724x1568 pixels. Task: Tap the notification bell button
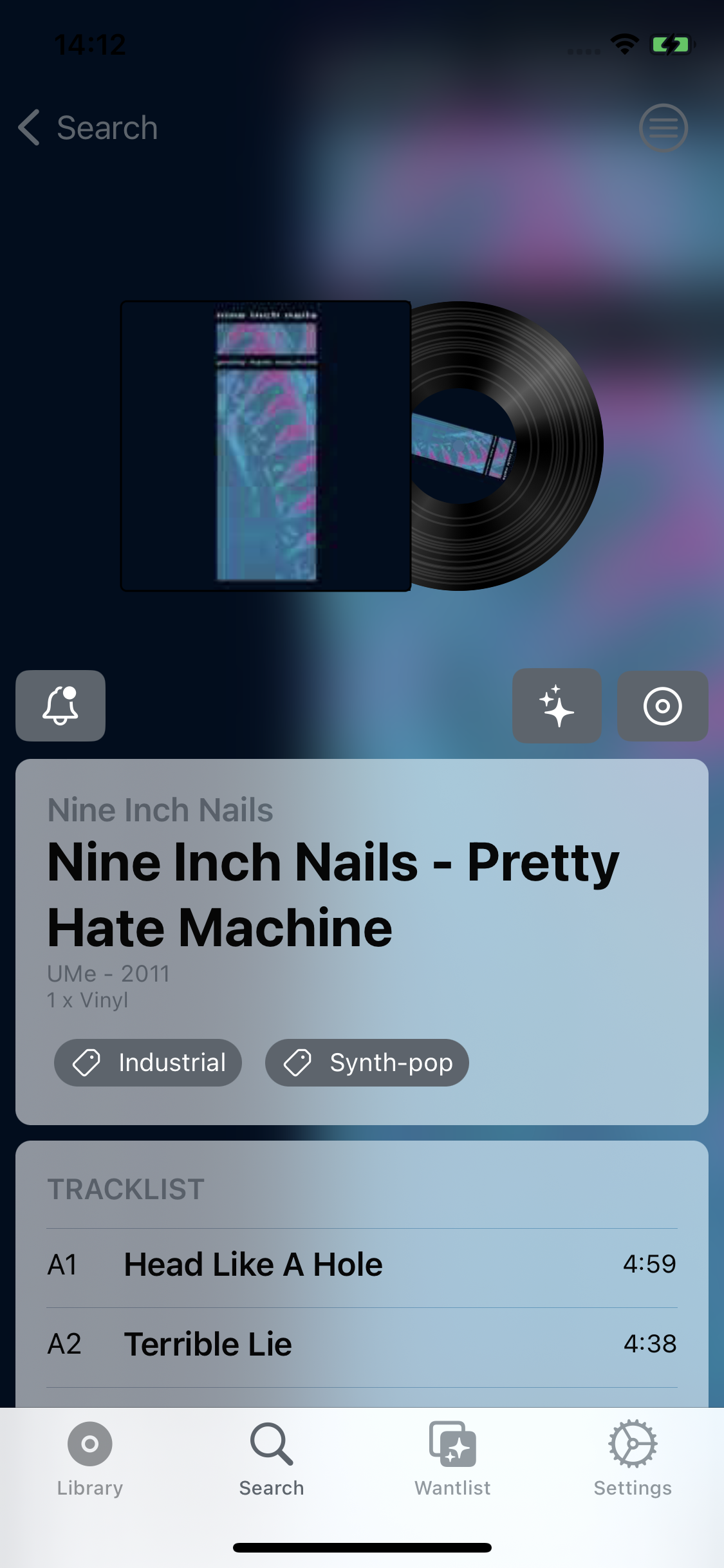[60, 705]
